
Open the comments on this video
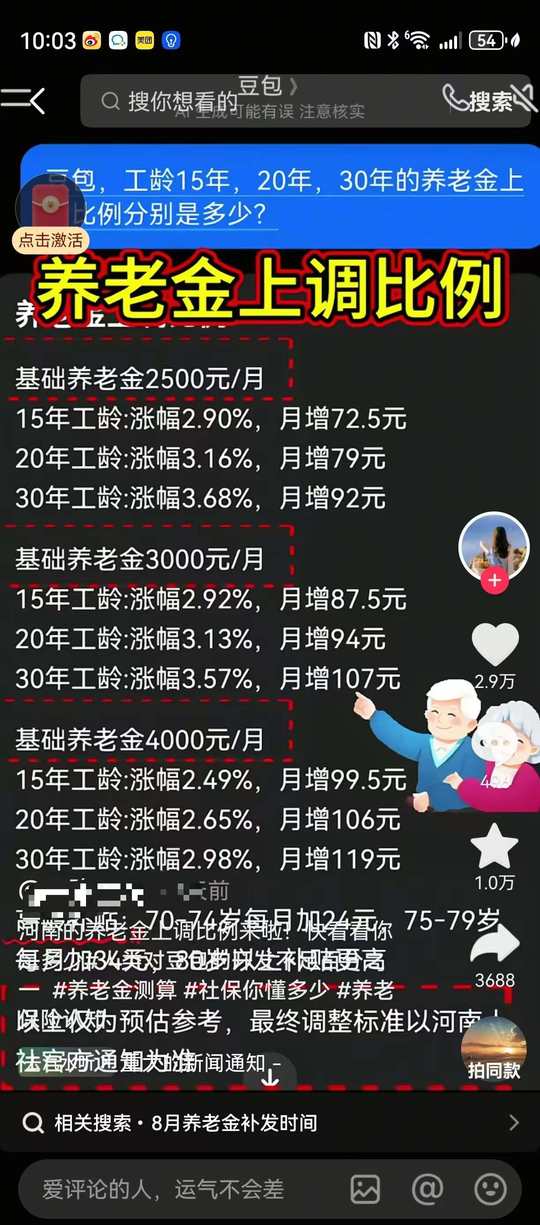495,745
